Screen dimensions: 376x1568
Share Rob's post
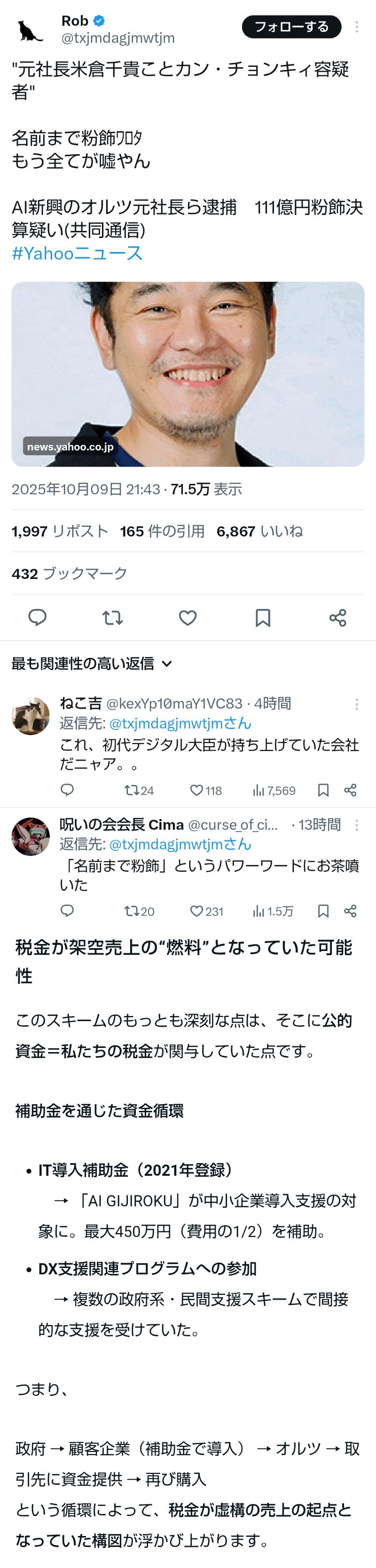337,617
